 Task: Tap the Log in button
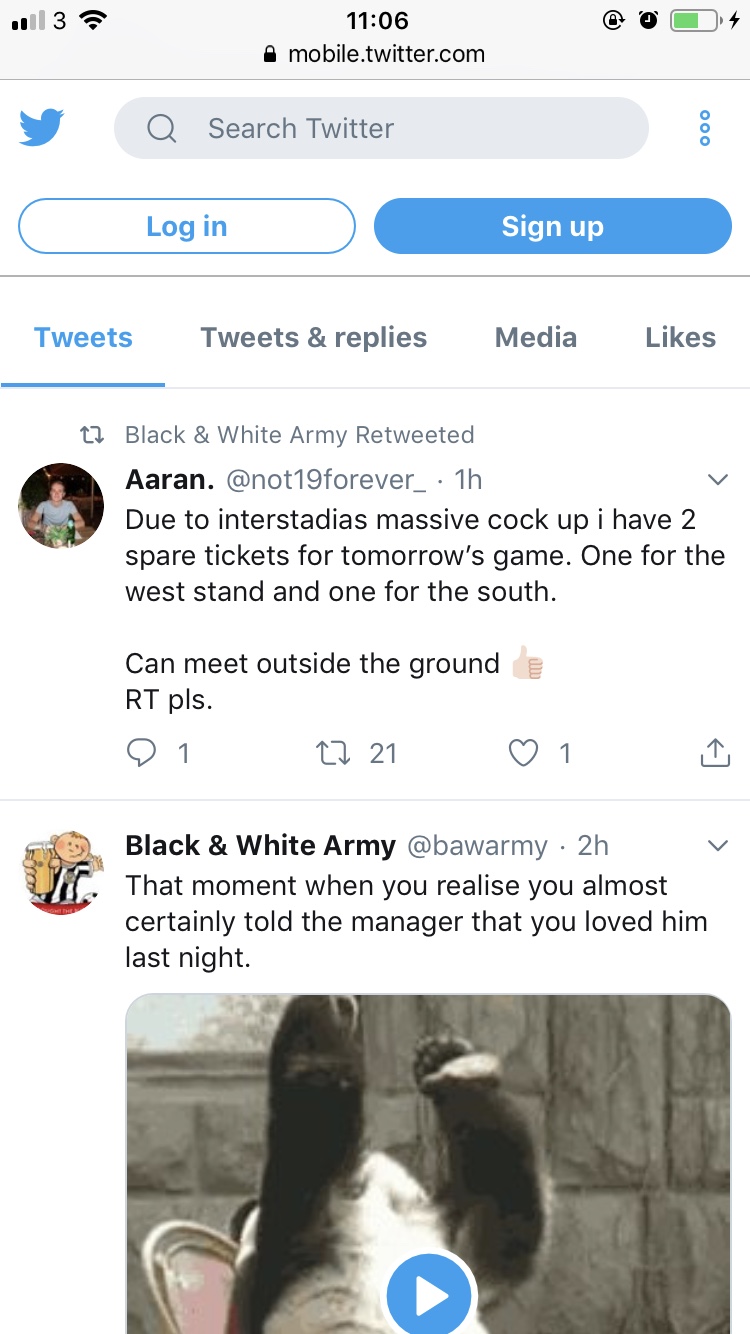point(187,226)
